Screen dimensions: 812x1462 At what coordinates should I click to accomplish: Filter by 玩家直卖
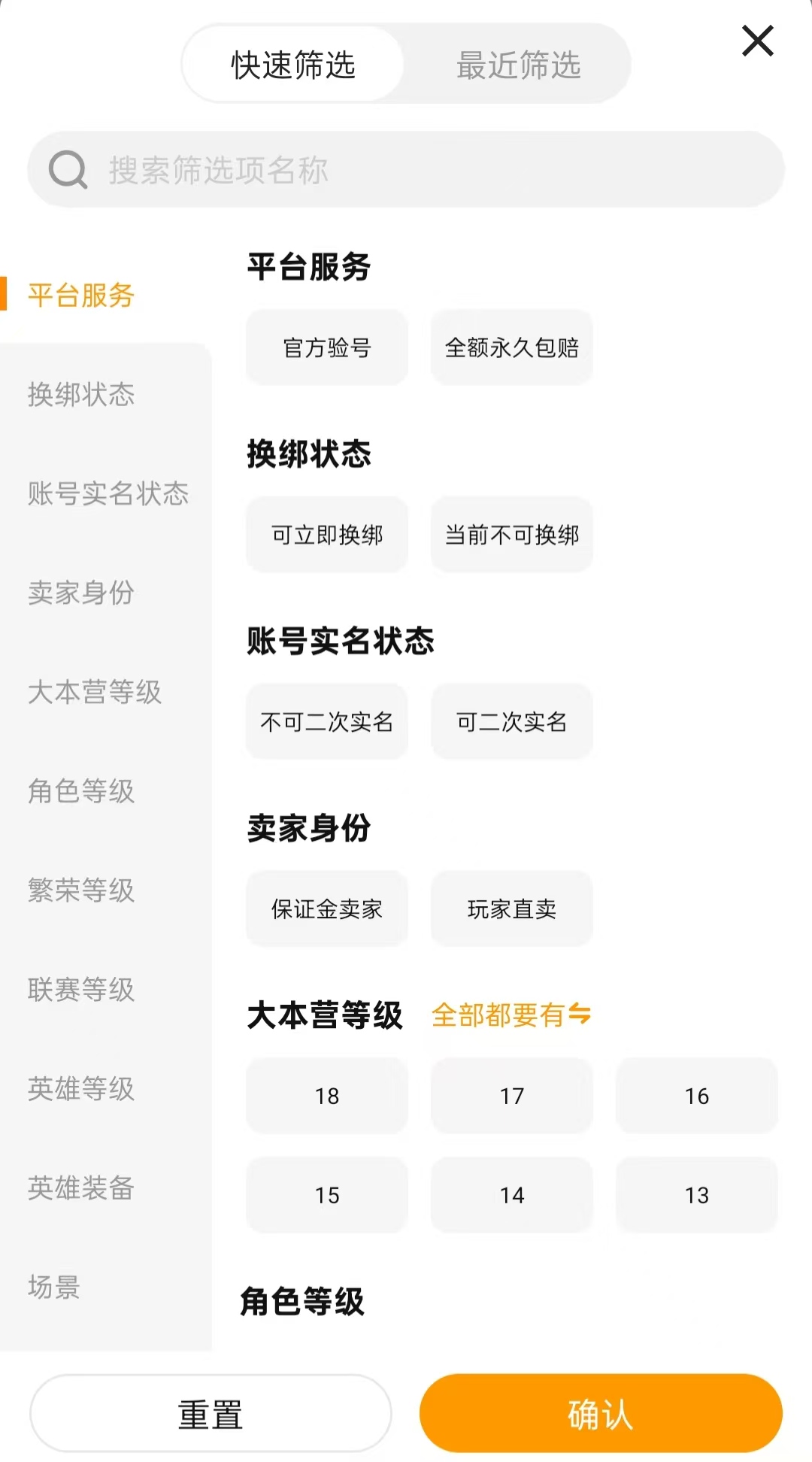512,909
